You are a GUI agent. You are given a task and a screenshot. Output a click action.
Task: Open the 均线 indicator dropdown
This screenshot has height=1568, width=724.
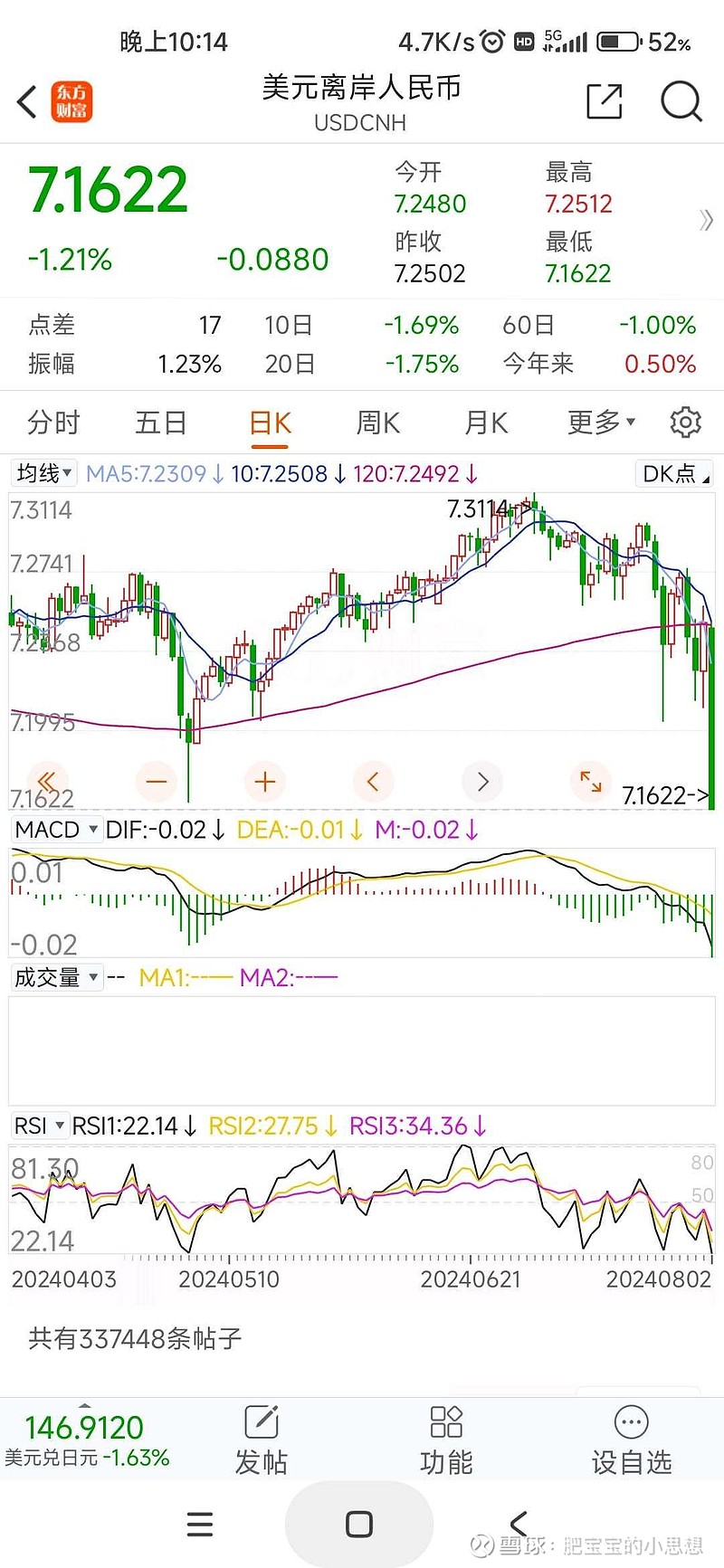pos(44,473)
